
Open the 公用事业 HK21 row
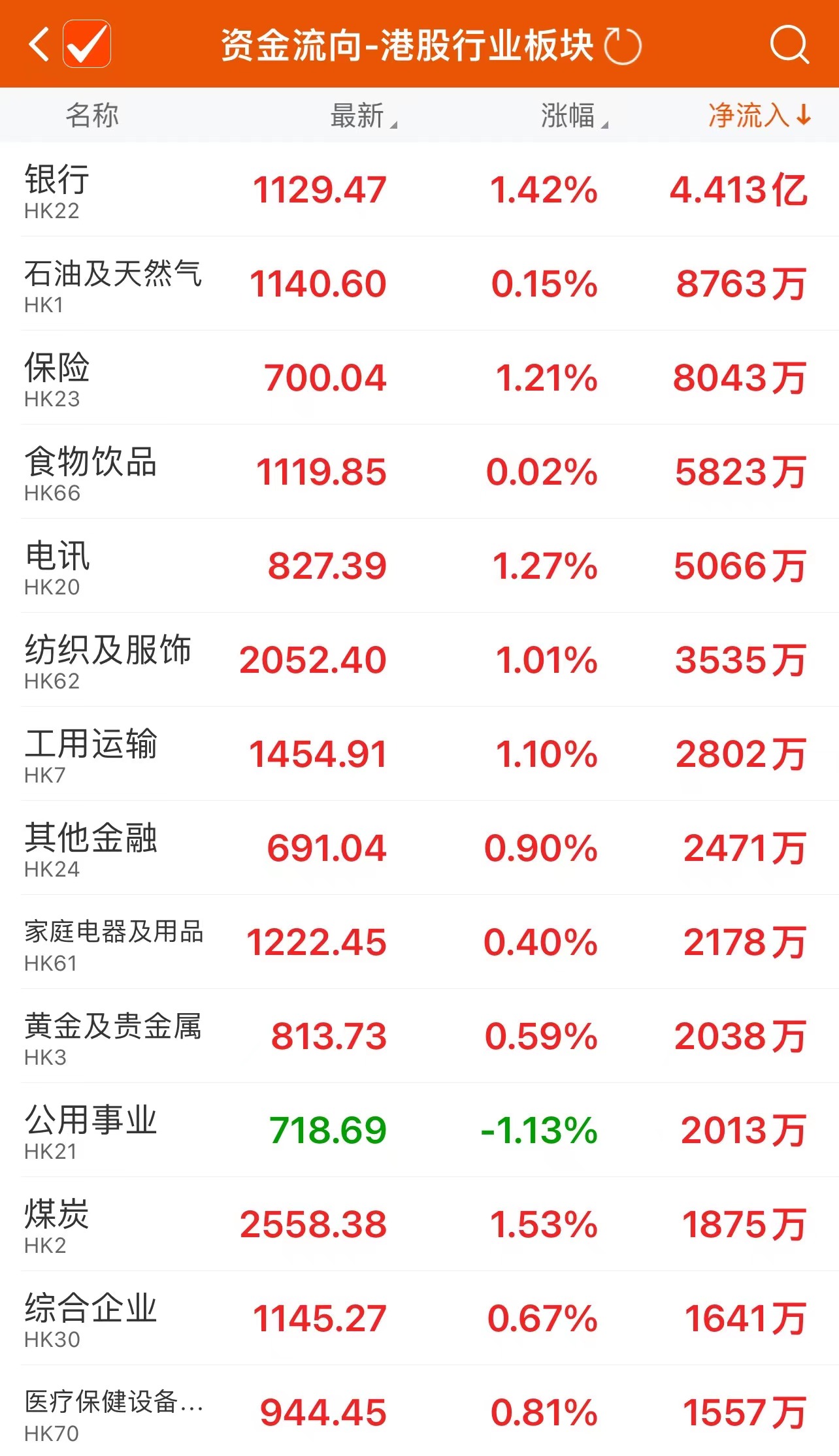tap(418, 1131)
